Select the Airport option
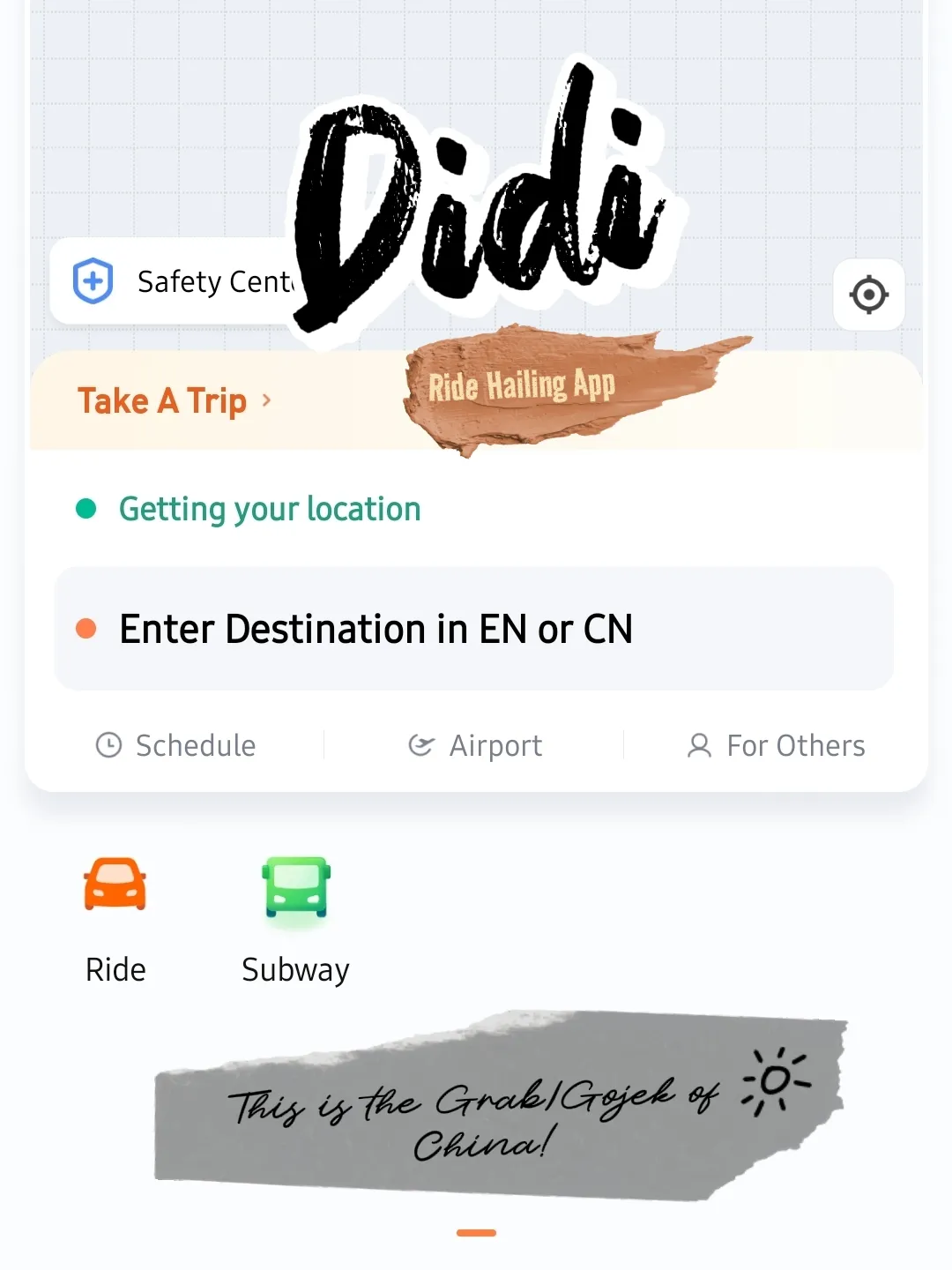This screenshot has width=952, height=1270. (475, 745)
